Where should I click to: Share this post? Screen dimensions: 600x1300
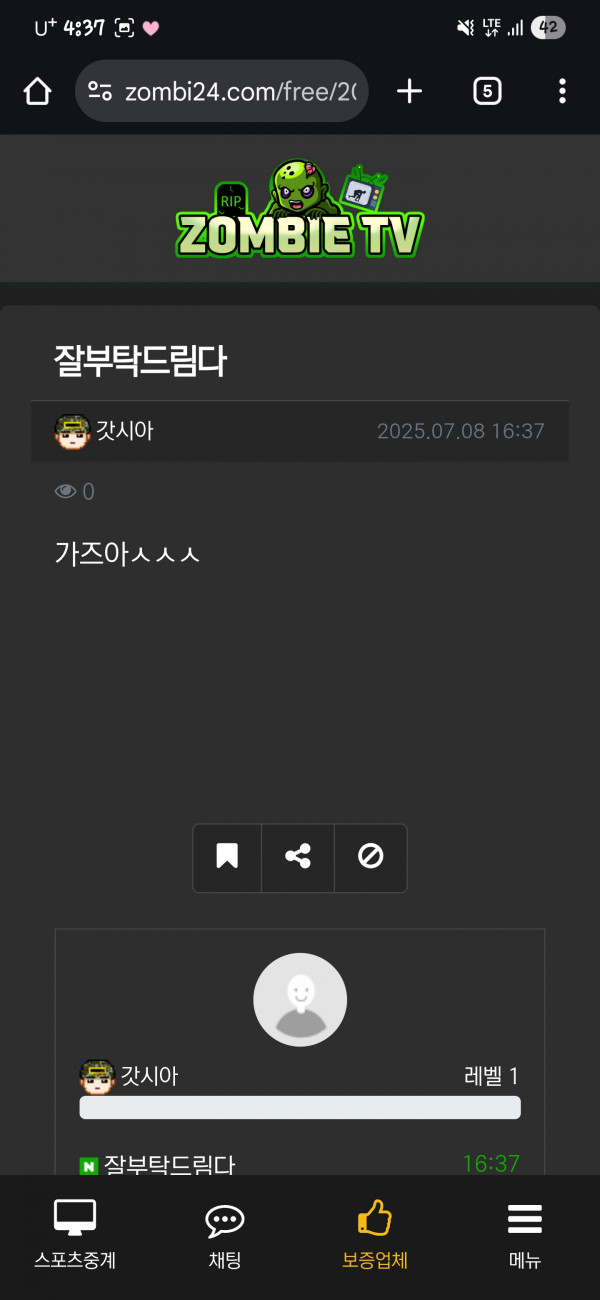point(298,857)
